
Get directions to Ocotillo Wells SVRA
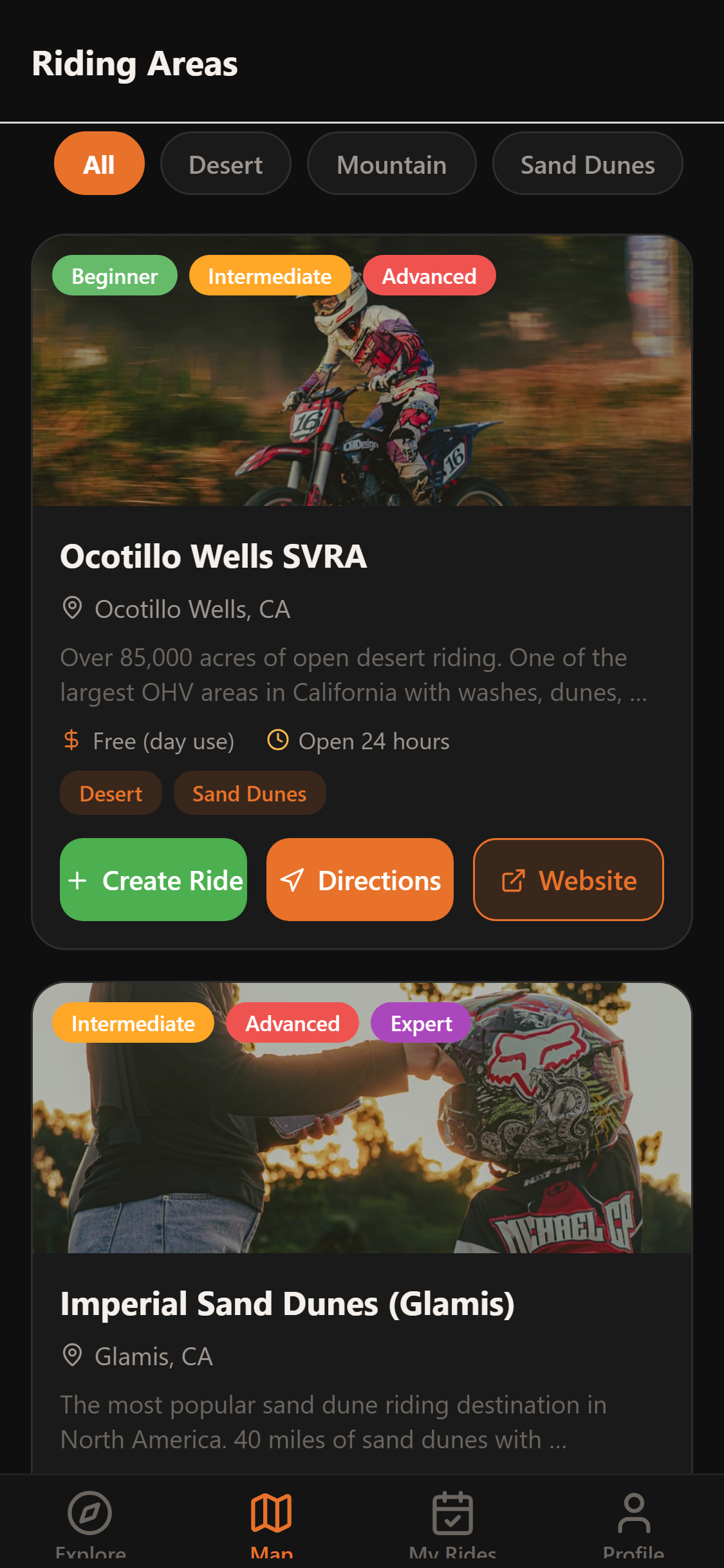(x=360, y=879)
